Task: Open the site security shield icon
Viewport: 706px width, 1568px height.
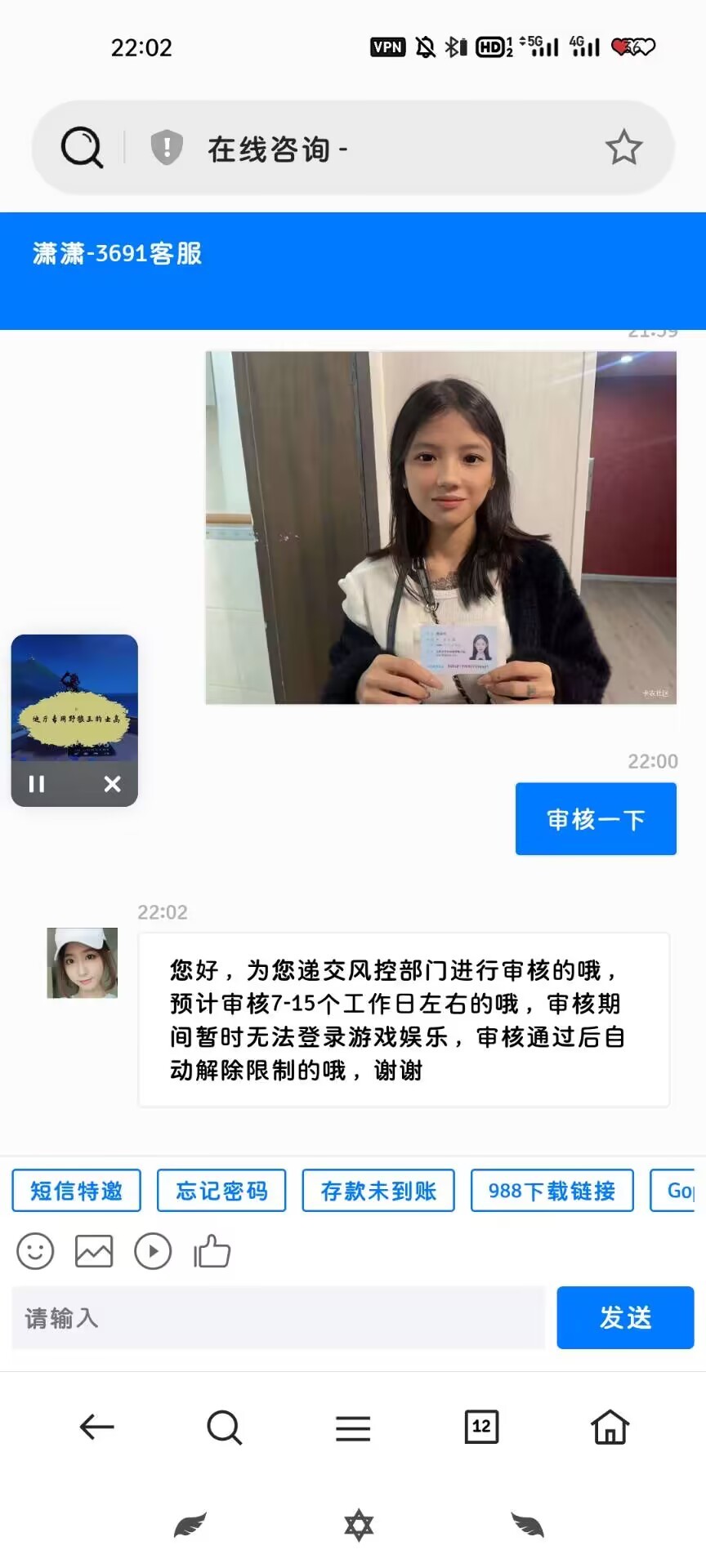Action: pos(167,148)
